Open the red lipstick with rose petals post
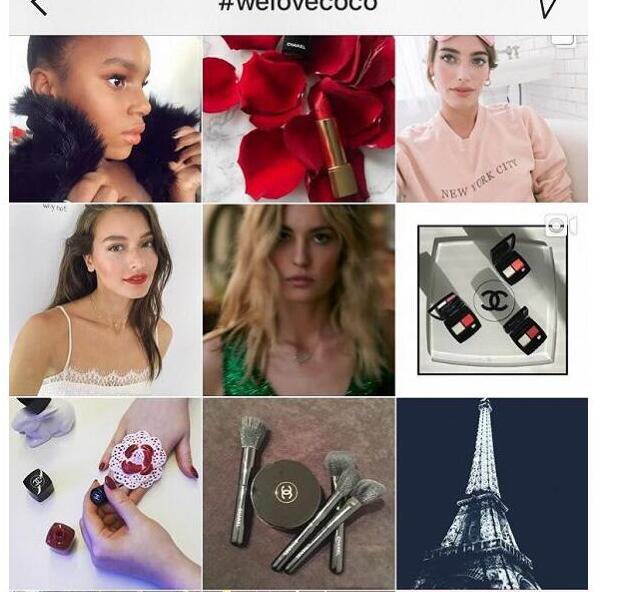 tap(298, 119)
